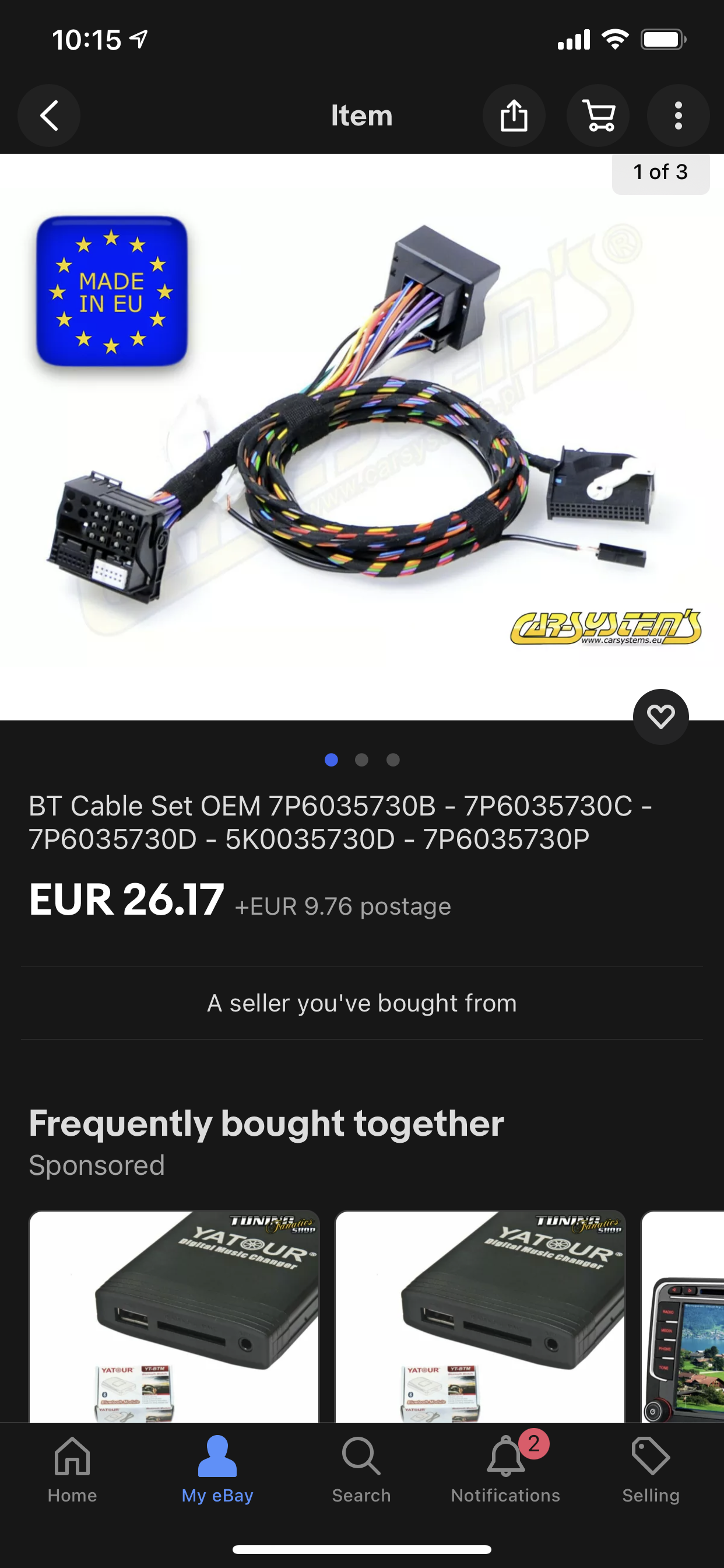Select the third image page dot

(x=392, y=759)
